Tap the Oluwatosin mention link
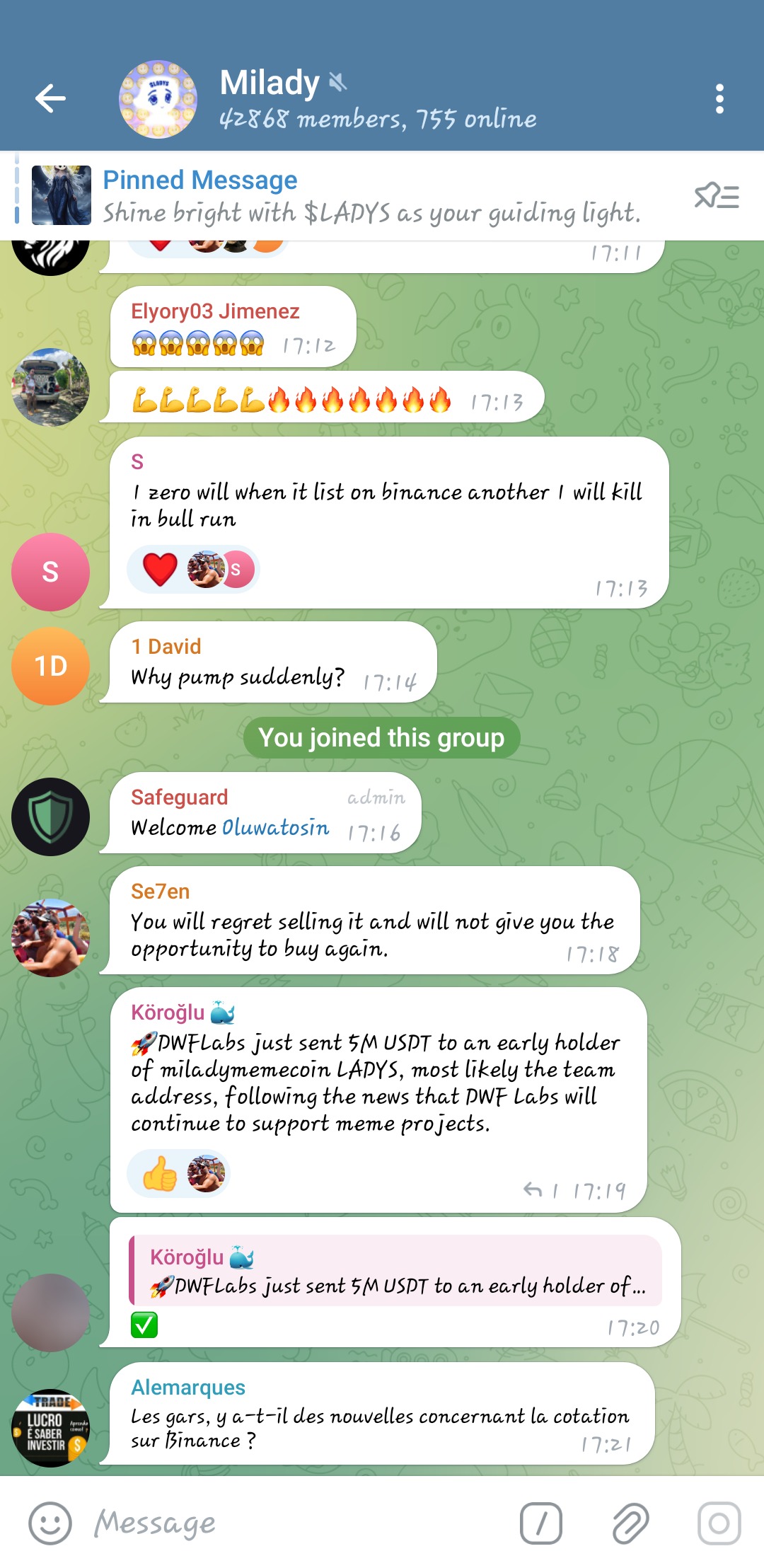Screen dimensions: 764x1568 [275, 828]
